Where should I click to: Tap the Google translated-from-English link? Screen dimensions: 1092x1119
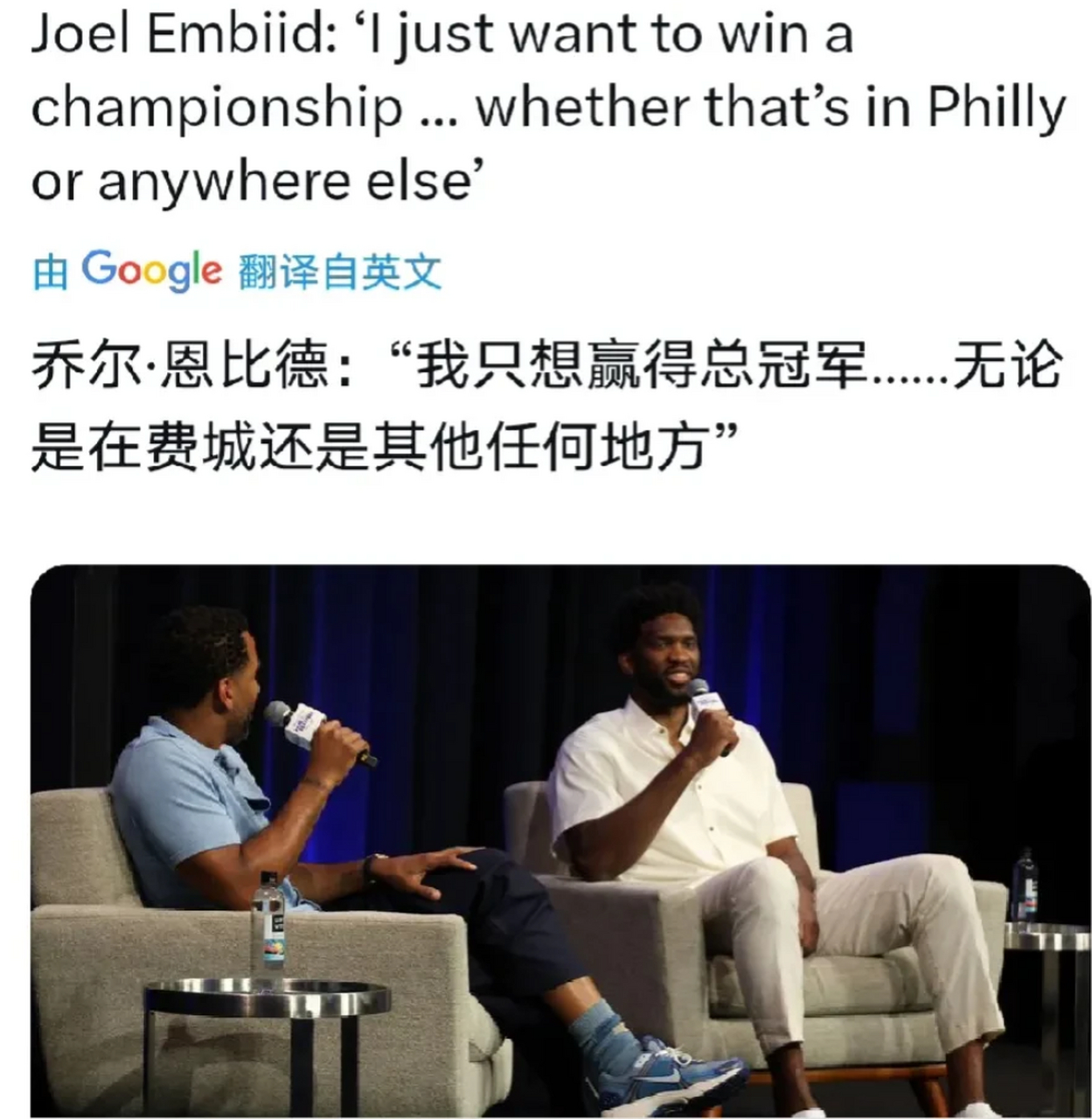pyautogui.click(x=237, y=271)
